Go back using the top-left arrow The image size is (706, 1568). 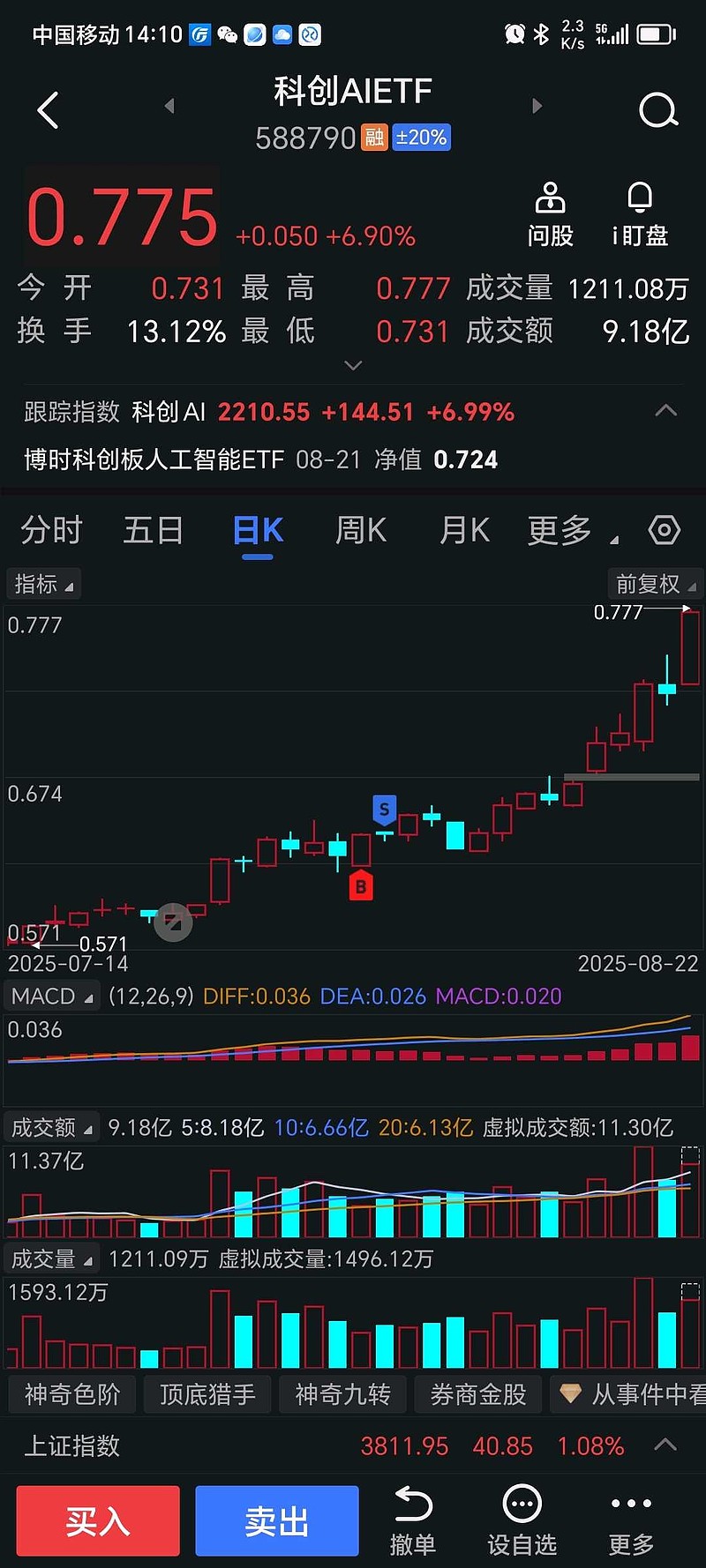[x=49, y=110]
